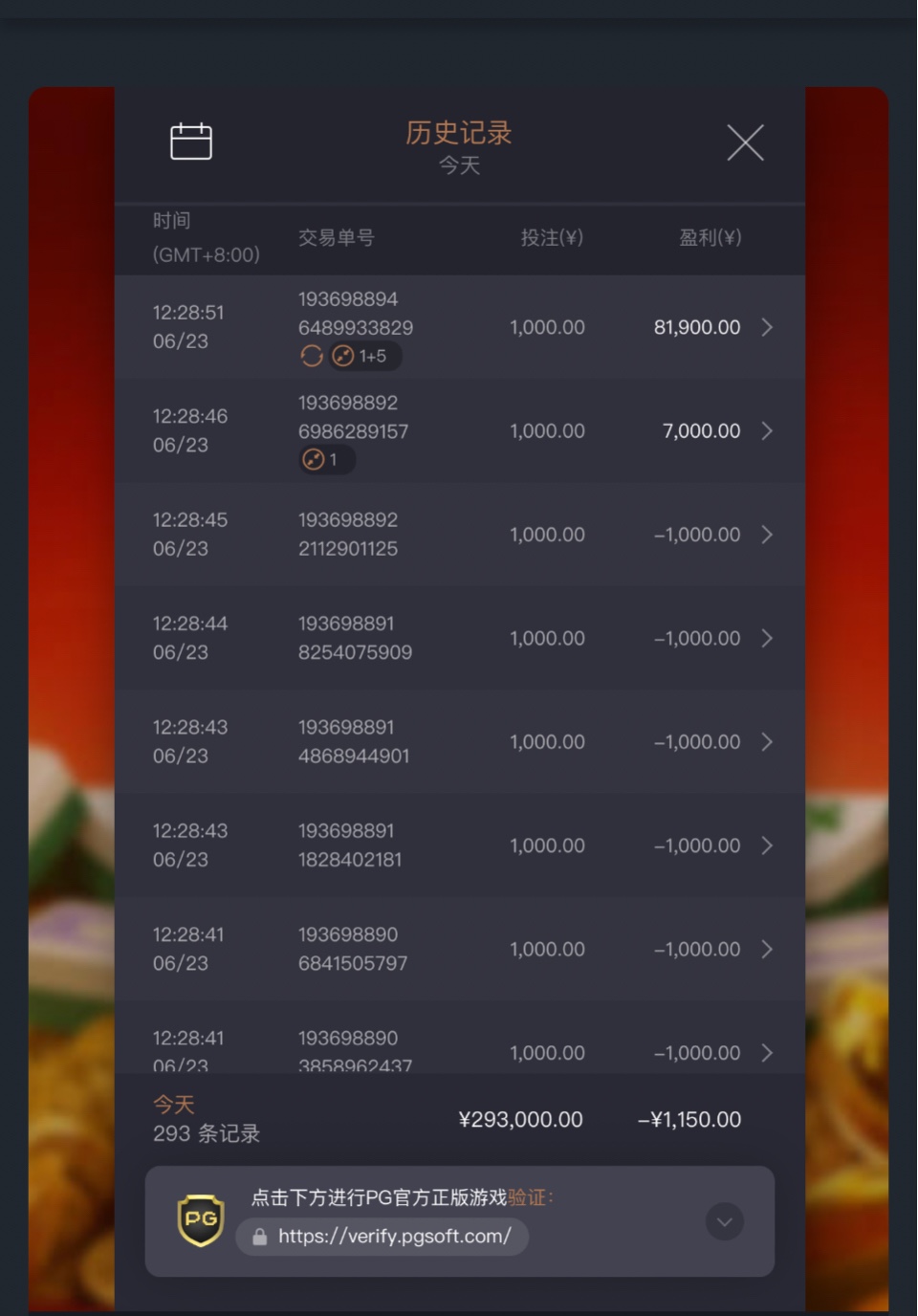
Task: Expand the PG verification banner chevron
Action: tap(725, 1221)
